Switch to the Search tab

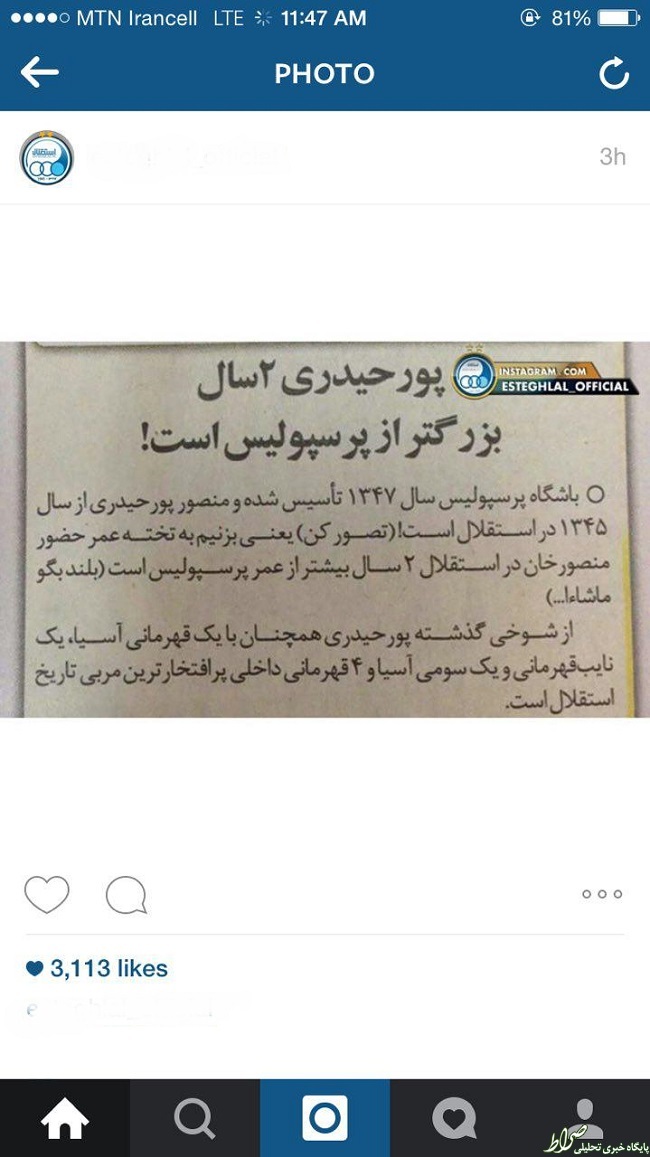195,1118
